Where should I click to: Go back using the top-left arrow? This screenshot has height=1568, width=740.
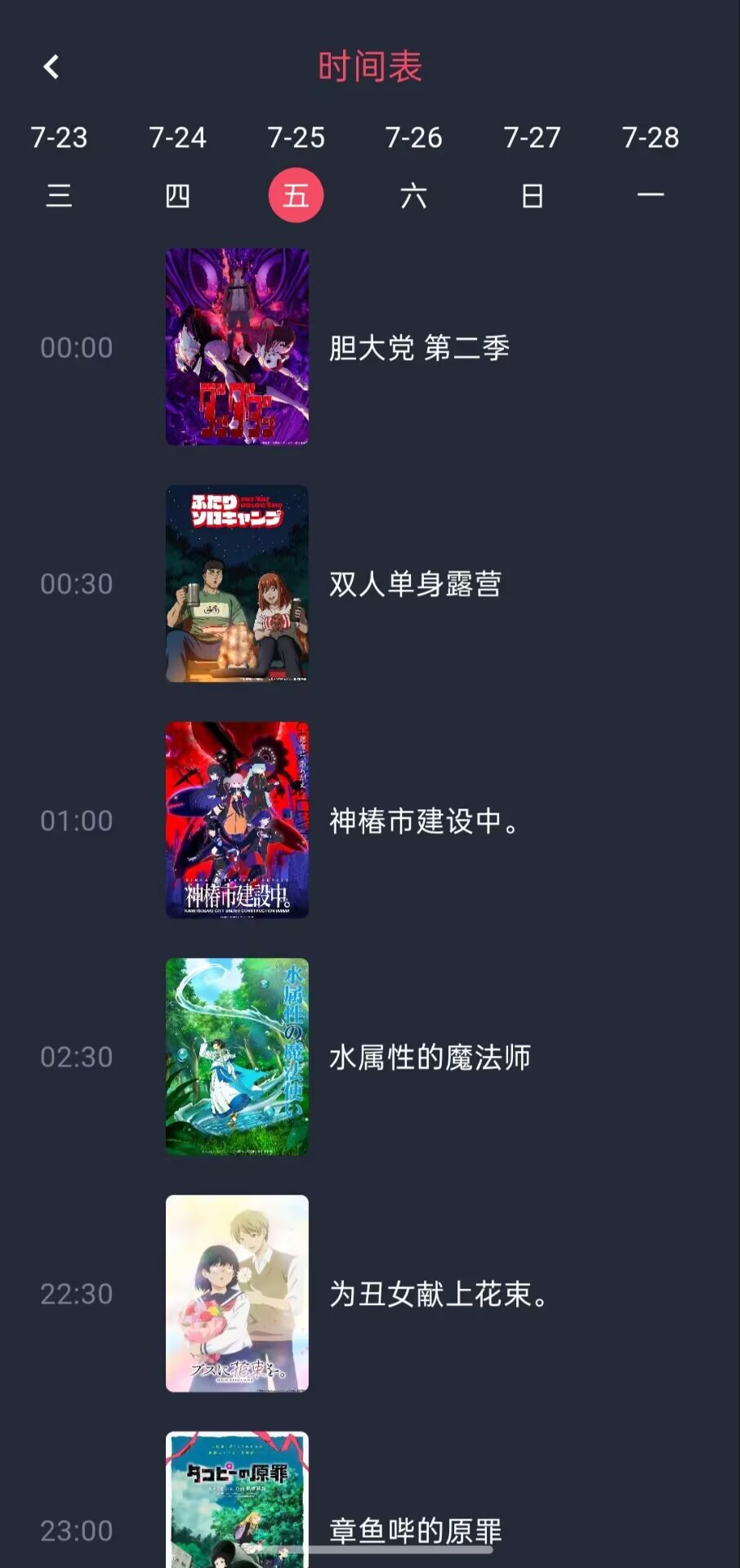pyautogui.click(x=51, y=67)
